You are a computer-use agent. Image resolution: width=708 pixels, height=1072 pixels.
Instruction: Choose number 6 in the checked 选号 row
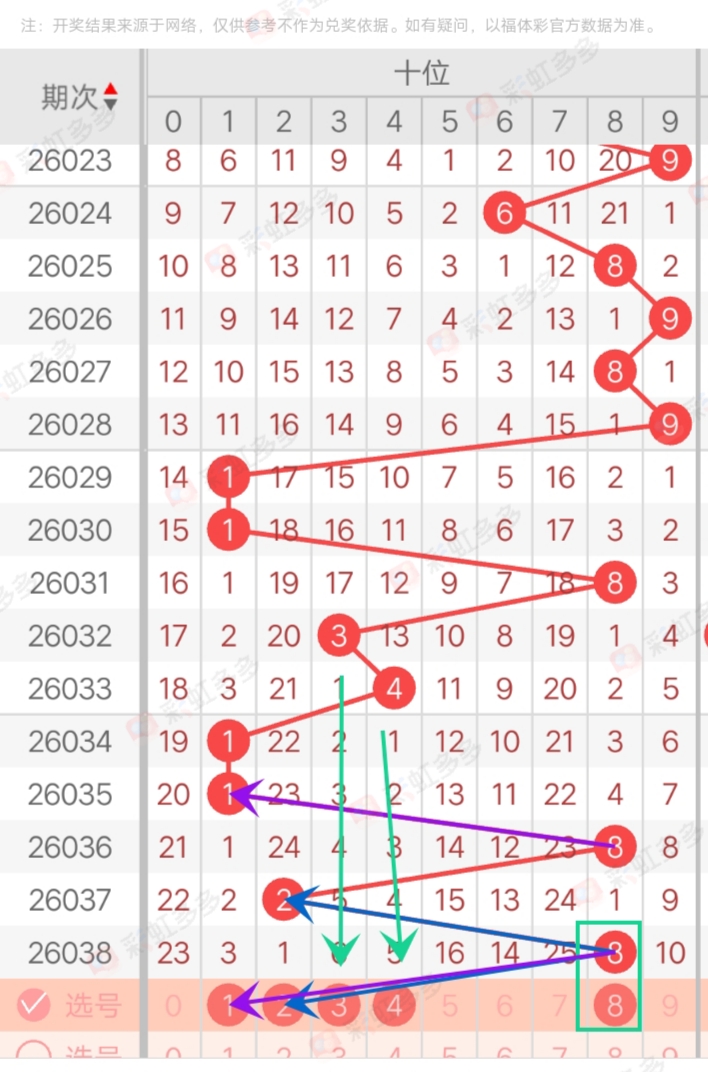point(505,1005)
